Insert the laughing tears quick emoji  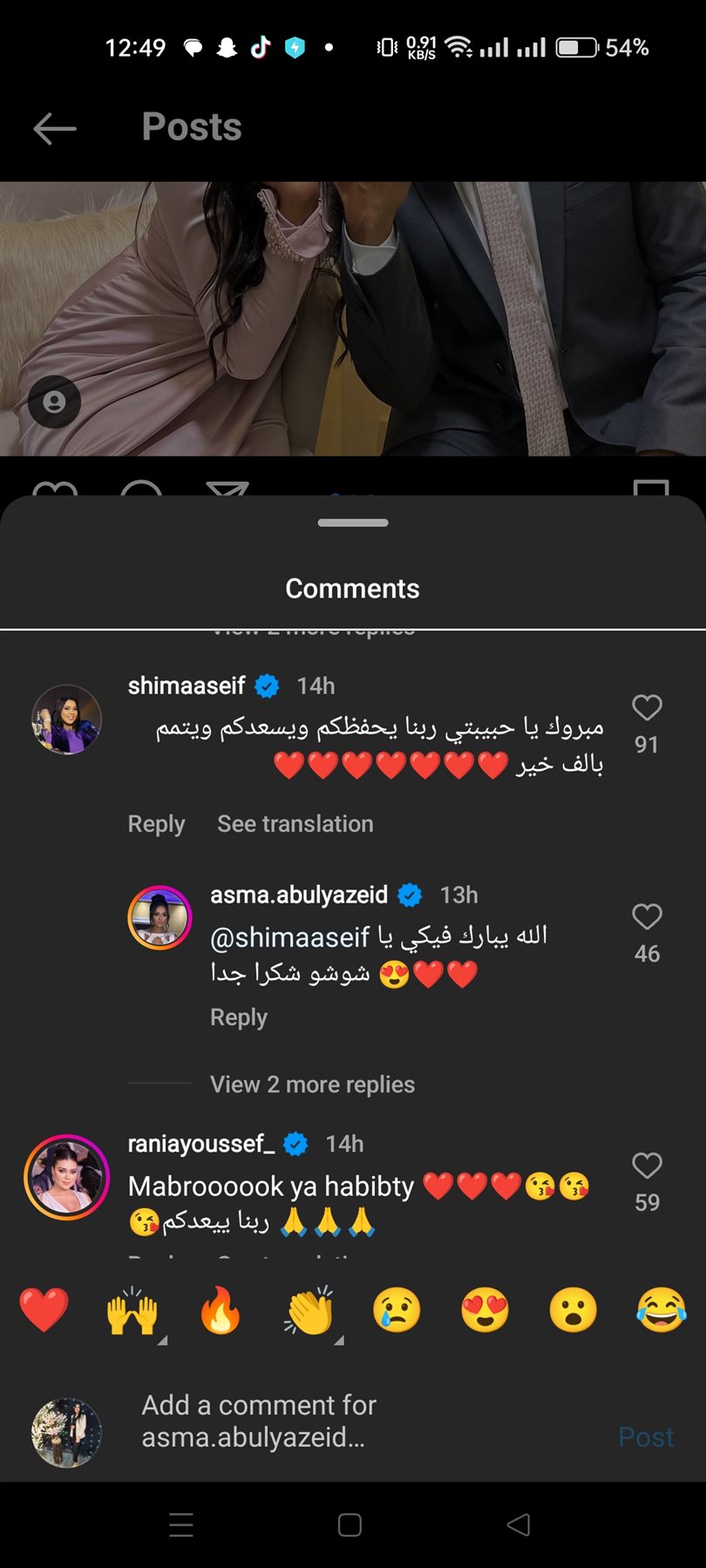pyautogui.click(x=661, y=1310)
